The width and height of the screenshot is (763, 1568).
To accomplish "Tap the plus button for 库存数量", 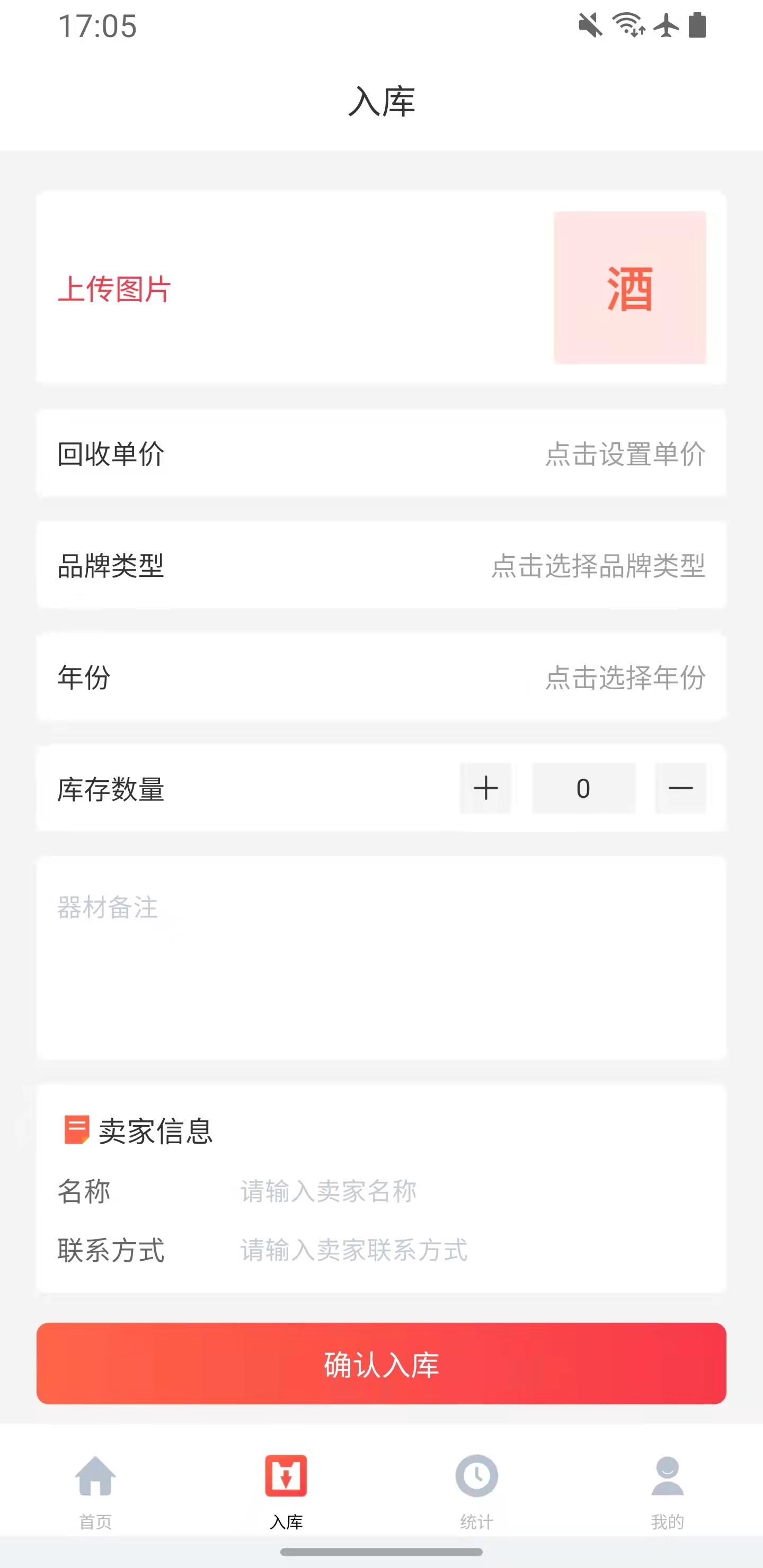I will (x=485, y=788).
